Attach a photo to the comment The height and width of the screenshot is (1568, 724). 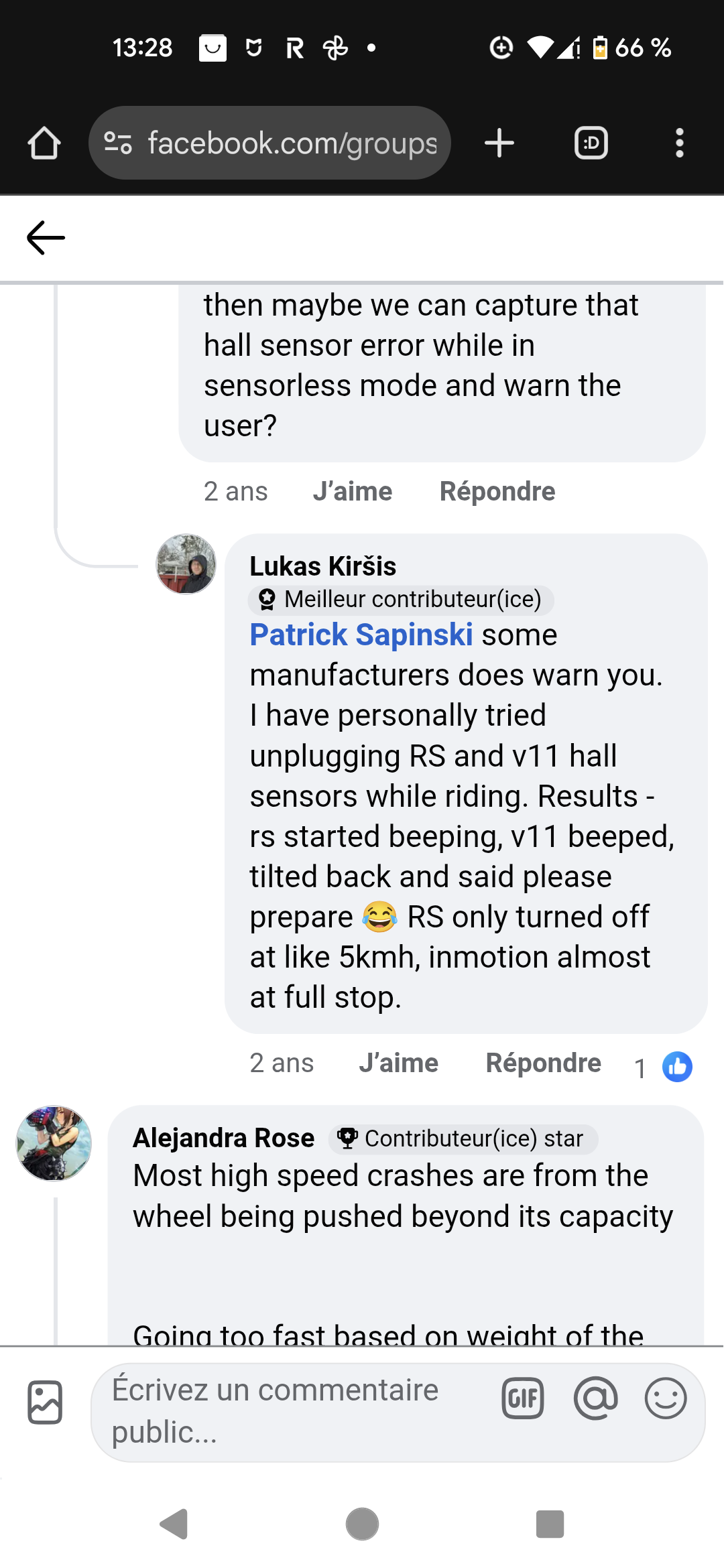point(45,1402)
